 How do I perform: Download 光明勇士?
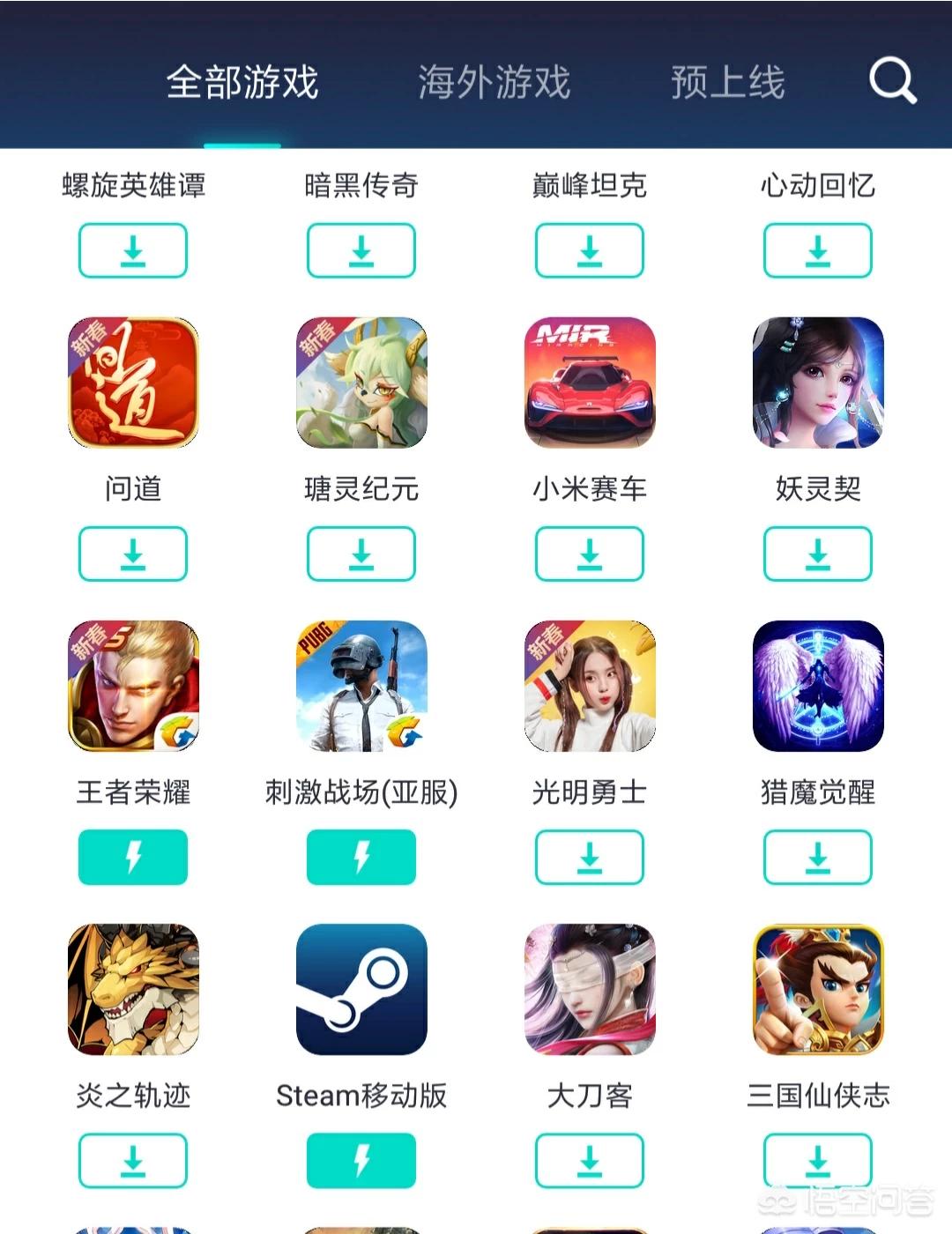tap(590, 857)
